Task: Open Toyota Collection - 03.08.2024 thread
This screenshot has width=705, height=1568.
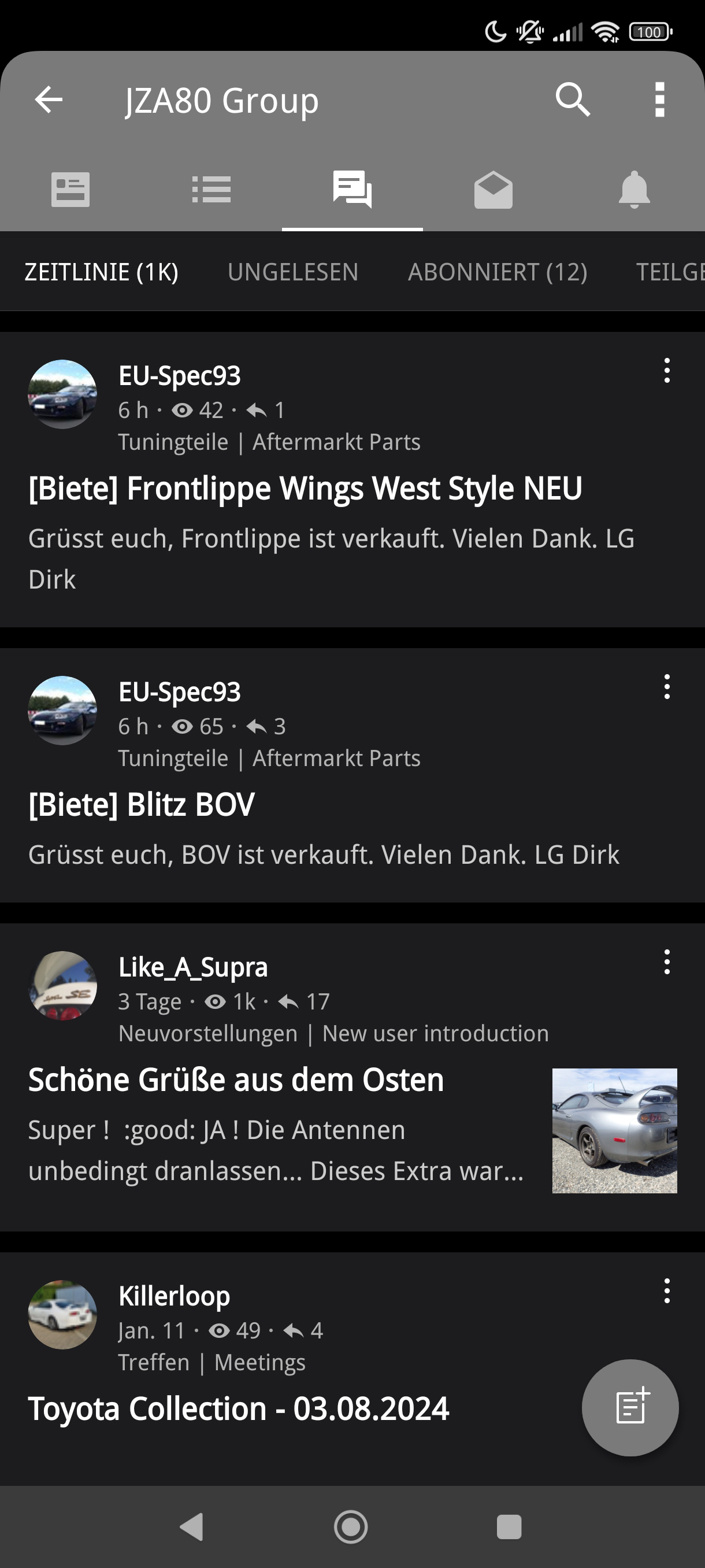Action: 239,1408
